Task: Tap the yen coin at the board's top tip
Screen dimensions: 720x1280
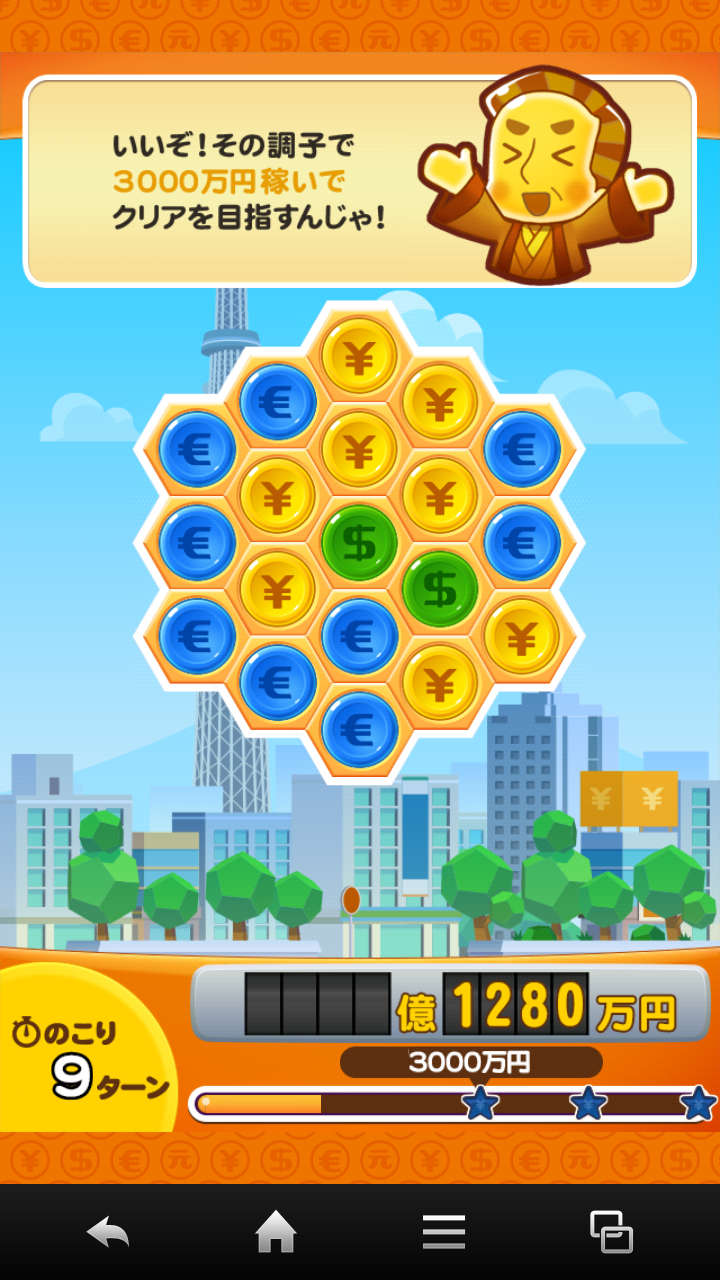Action: pyautogui.click(x=359, y=355)
